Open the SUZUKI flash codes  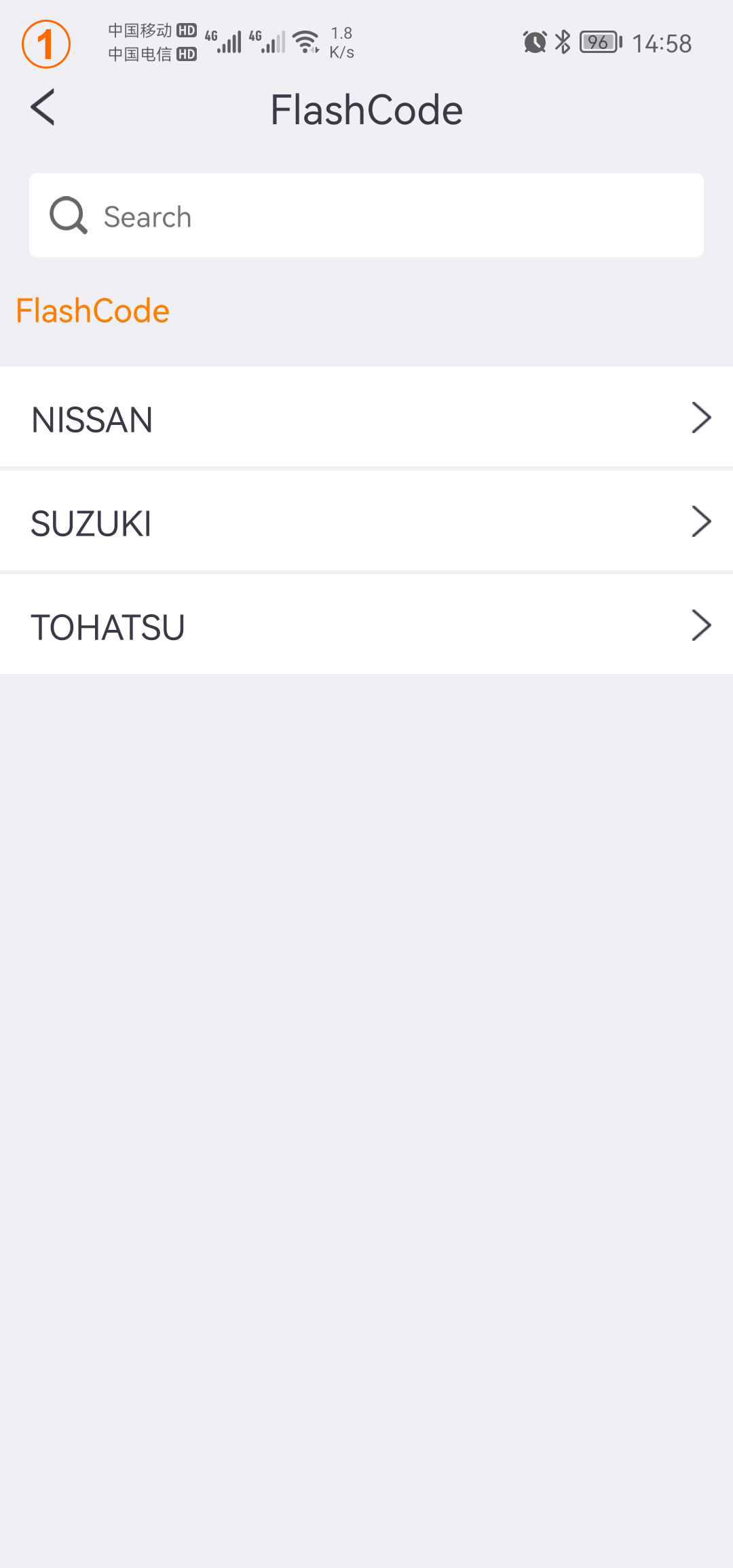click(x=366, y=522)
